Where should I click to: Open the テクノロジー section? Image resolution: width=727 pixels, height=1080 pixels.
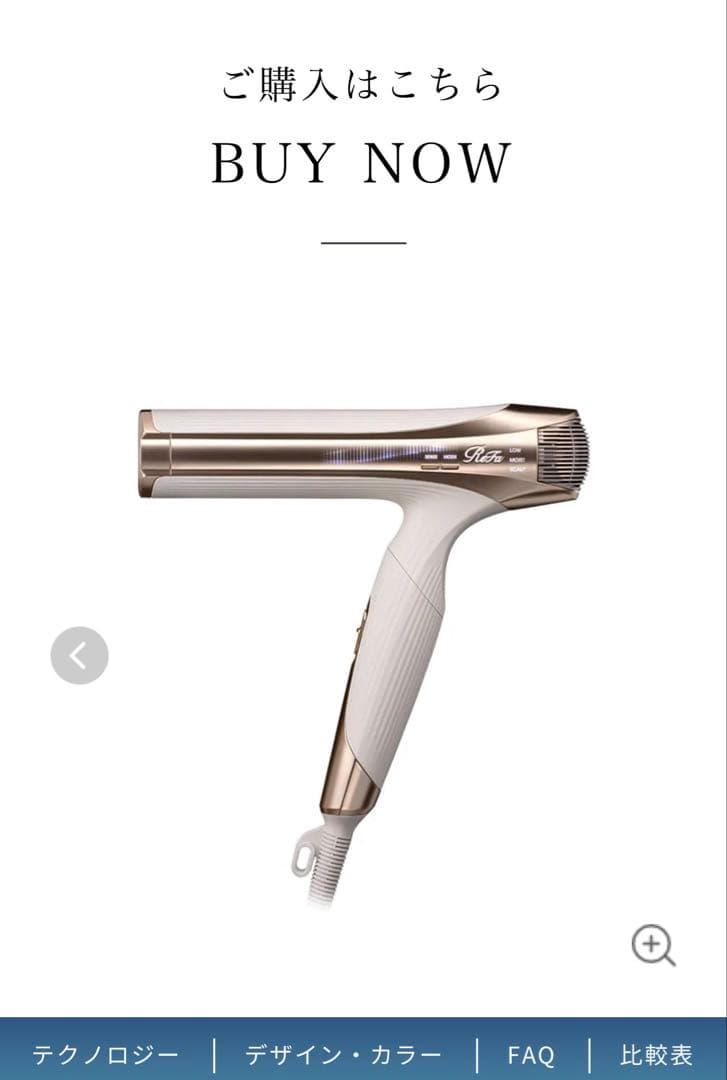(x=106, y=1054)
